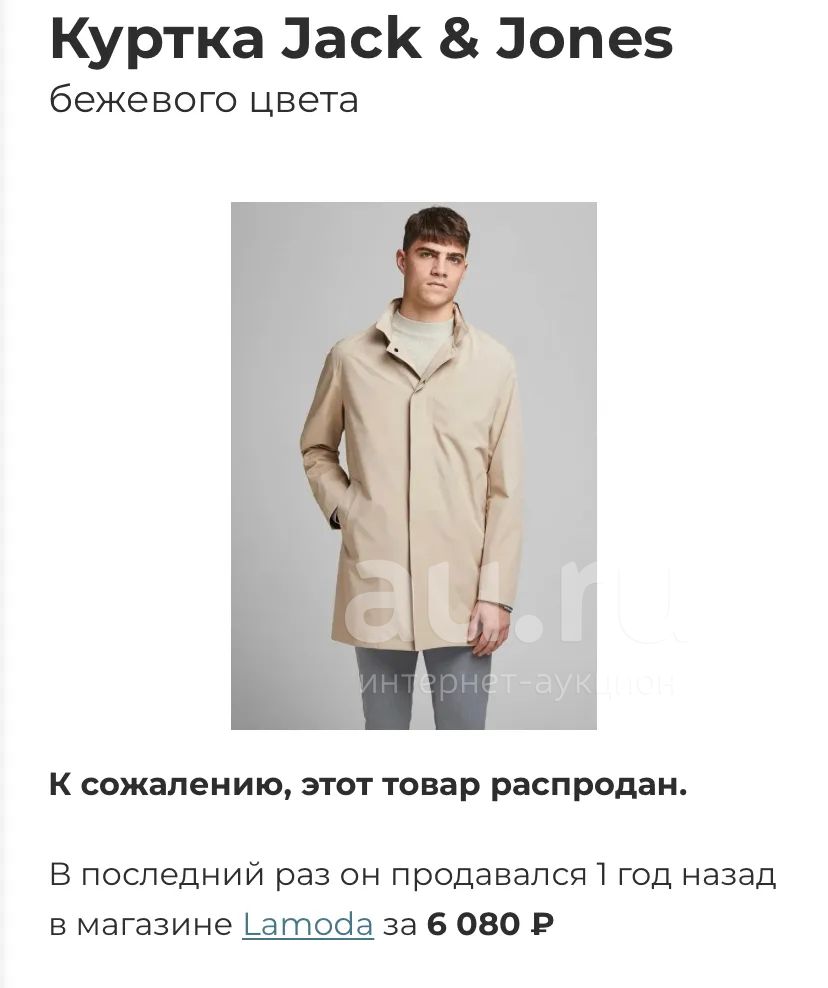Open the beige Jack & Jones jacket photo
The image size is (828, 988).
(x=413, y=466)
